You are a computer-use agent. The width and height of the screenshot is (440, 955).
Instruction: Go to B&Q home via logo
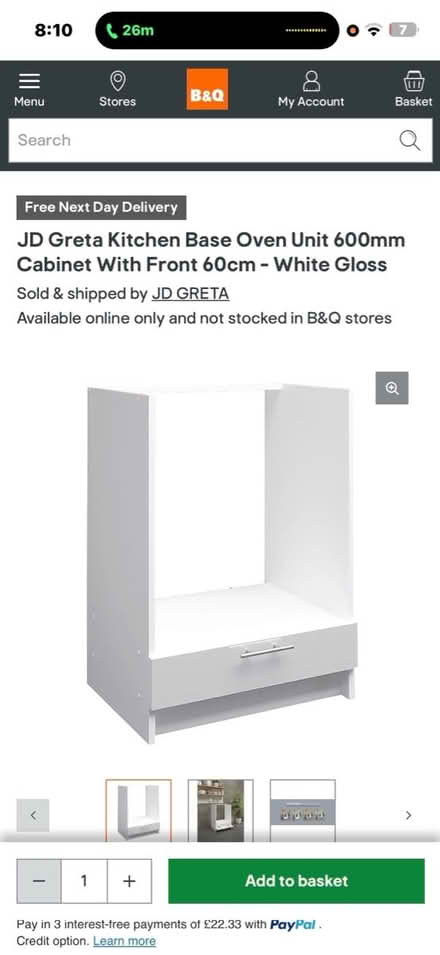(x=207, y=89)
